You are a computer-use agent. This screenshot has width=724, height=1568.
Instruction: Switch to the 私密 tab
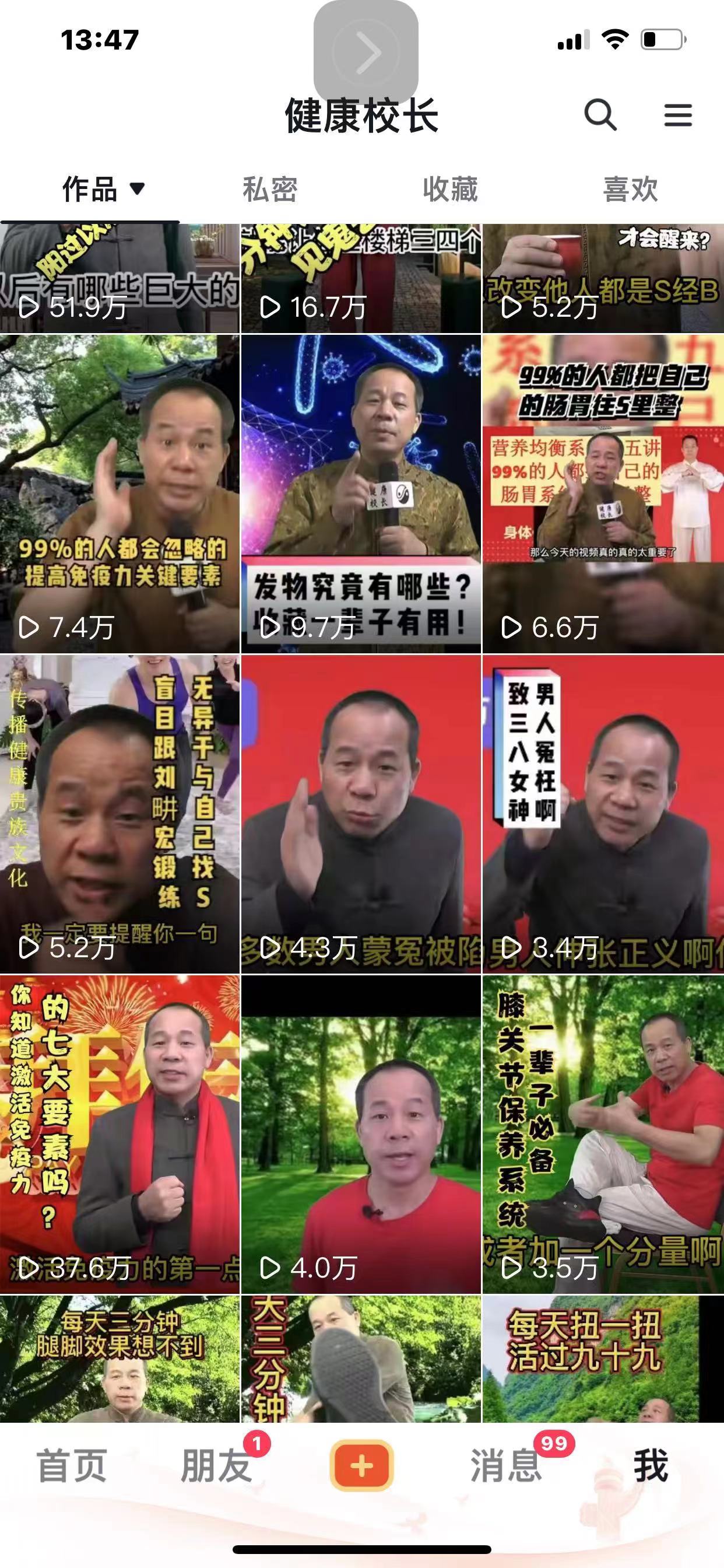click(270, 190)
